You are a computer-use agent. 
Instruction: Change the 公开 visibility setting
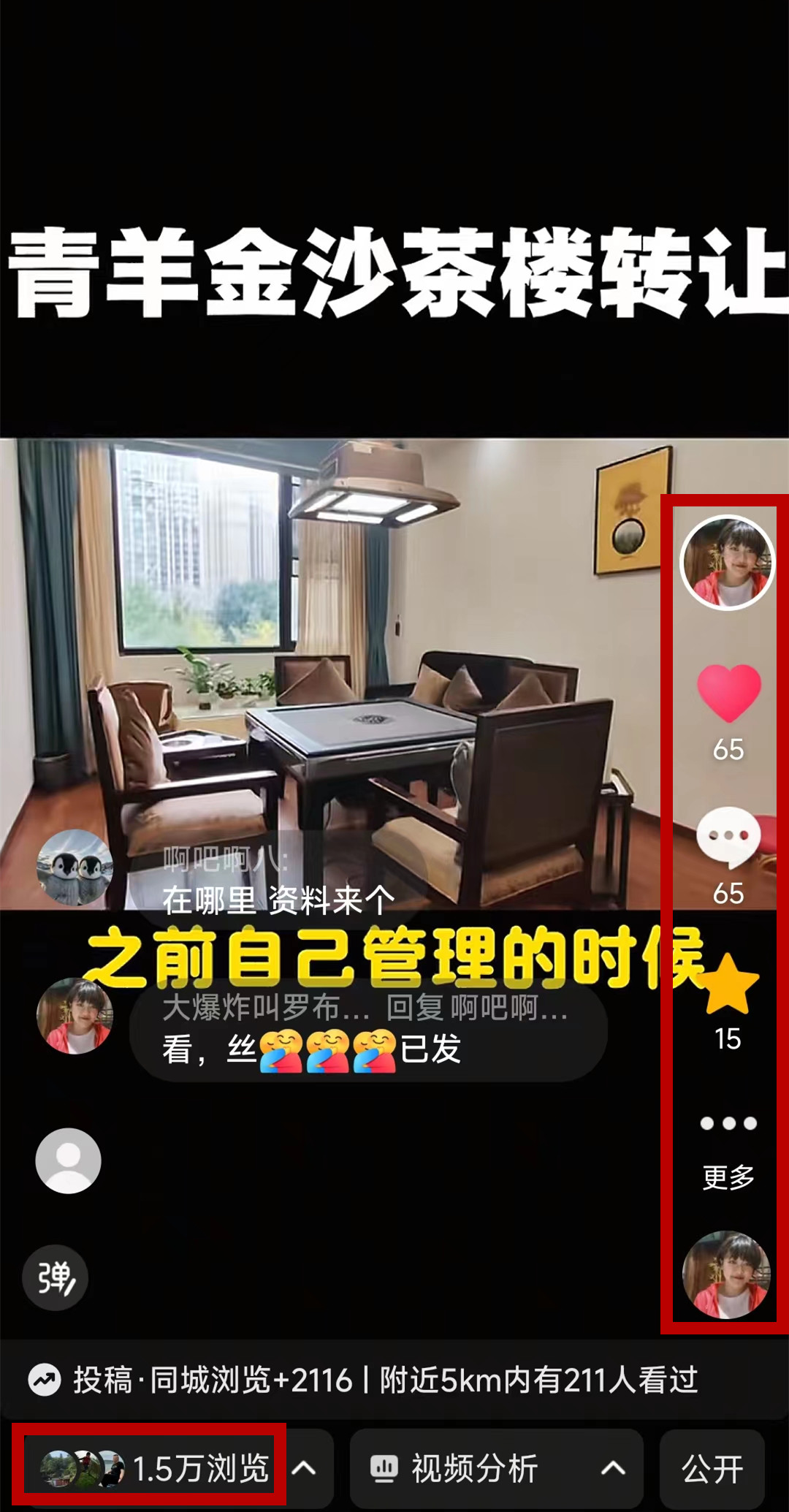[712, 1468]
